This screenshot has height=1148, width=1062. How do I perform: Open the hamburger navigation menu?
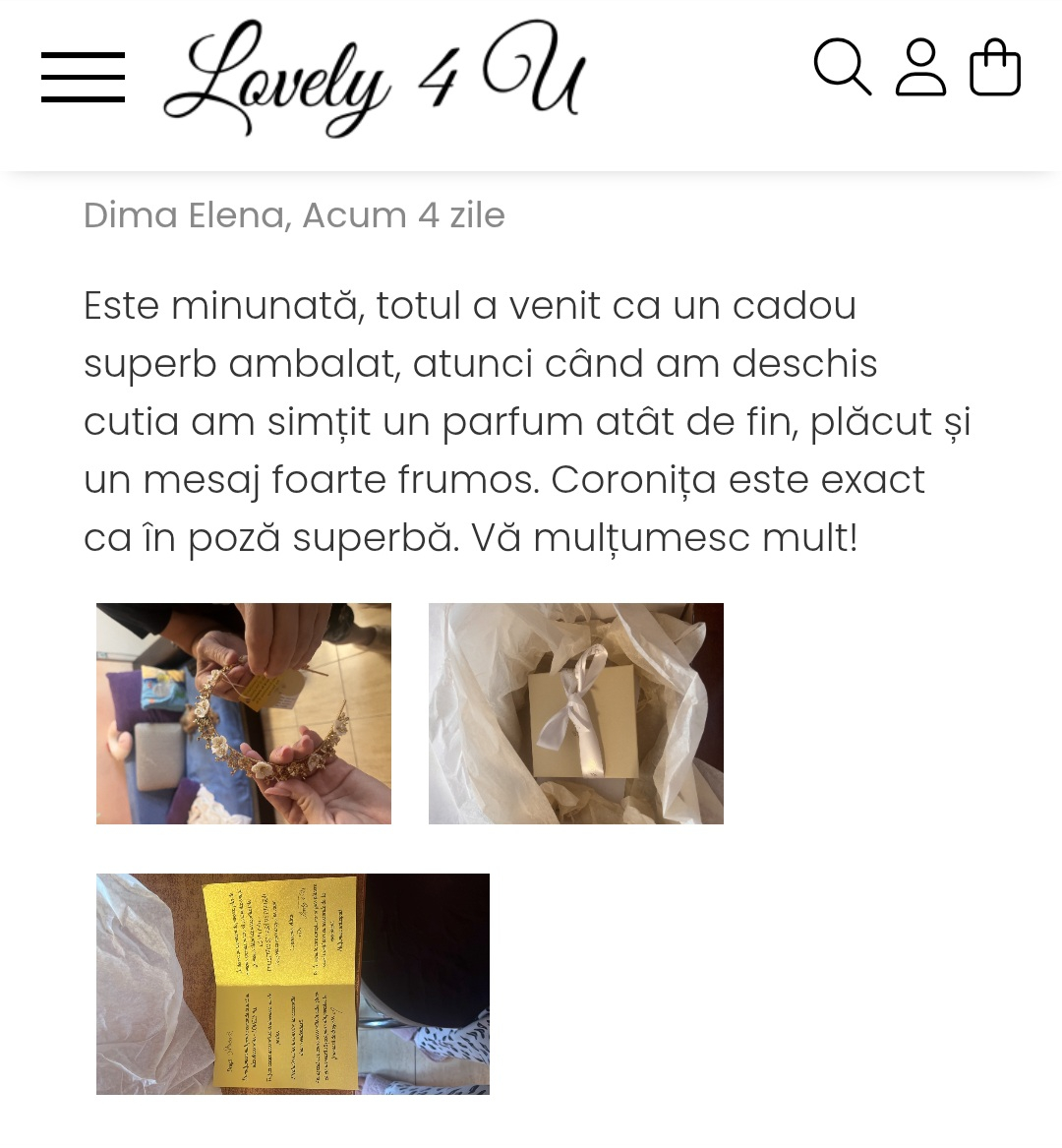tap(83, 78)
